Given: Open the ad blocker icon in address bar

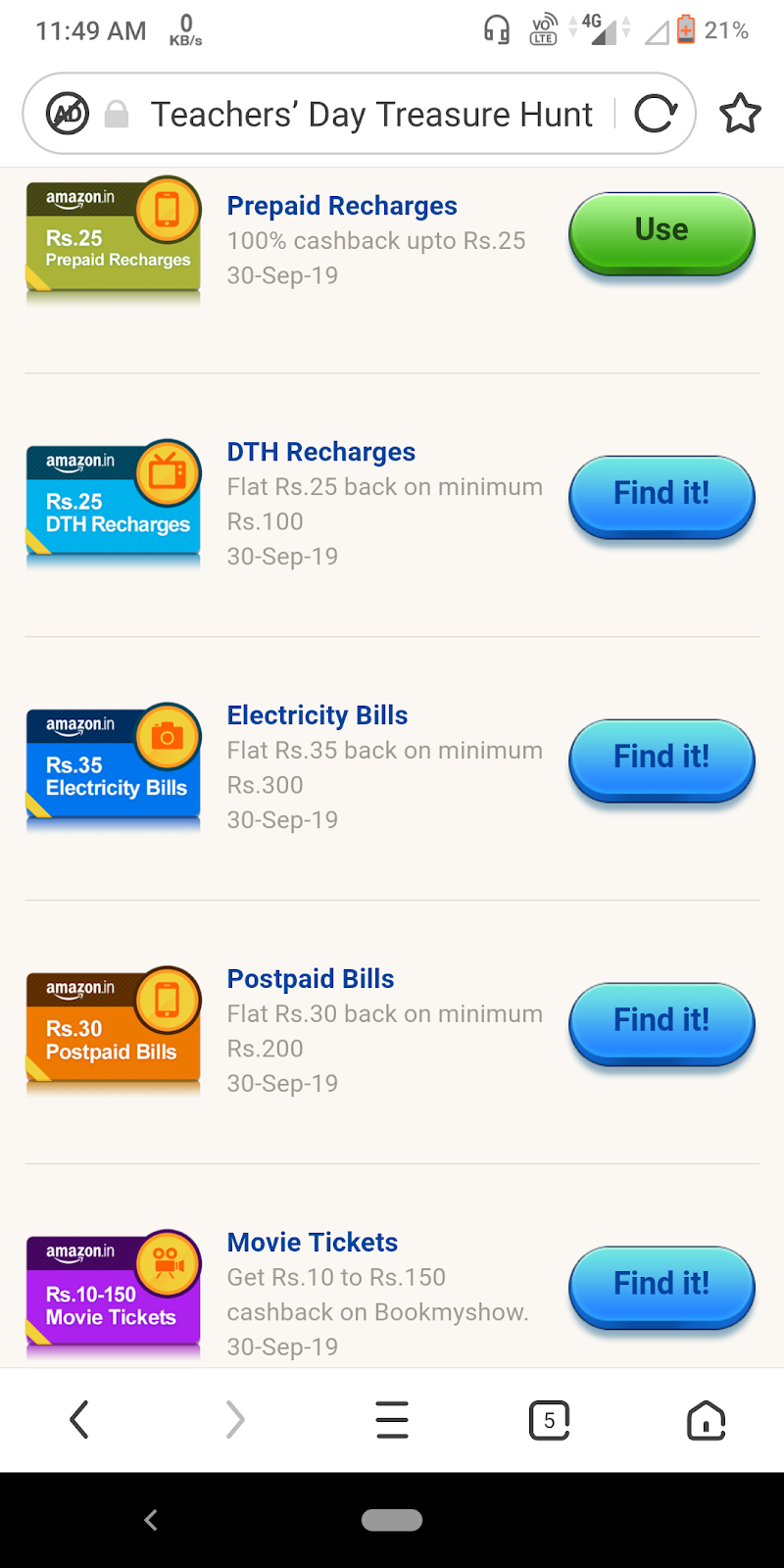Looking at the screenshot, I should point(68,115).
